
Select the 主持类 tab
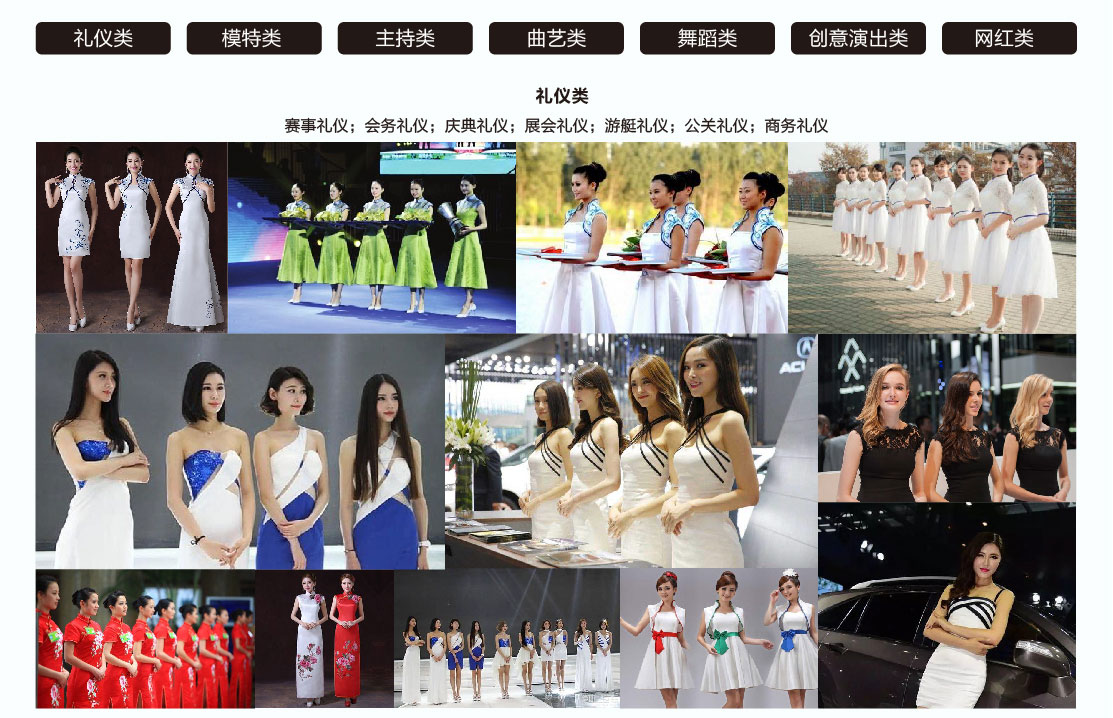pos(405,39)
